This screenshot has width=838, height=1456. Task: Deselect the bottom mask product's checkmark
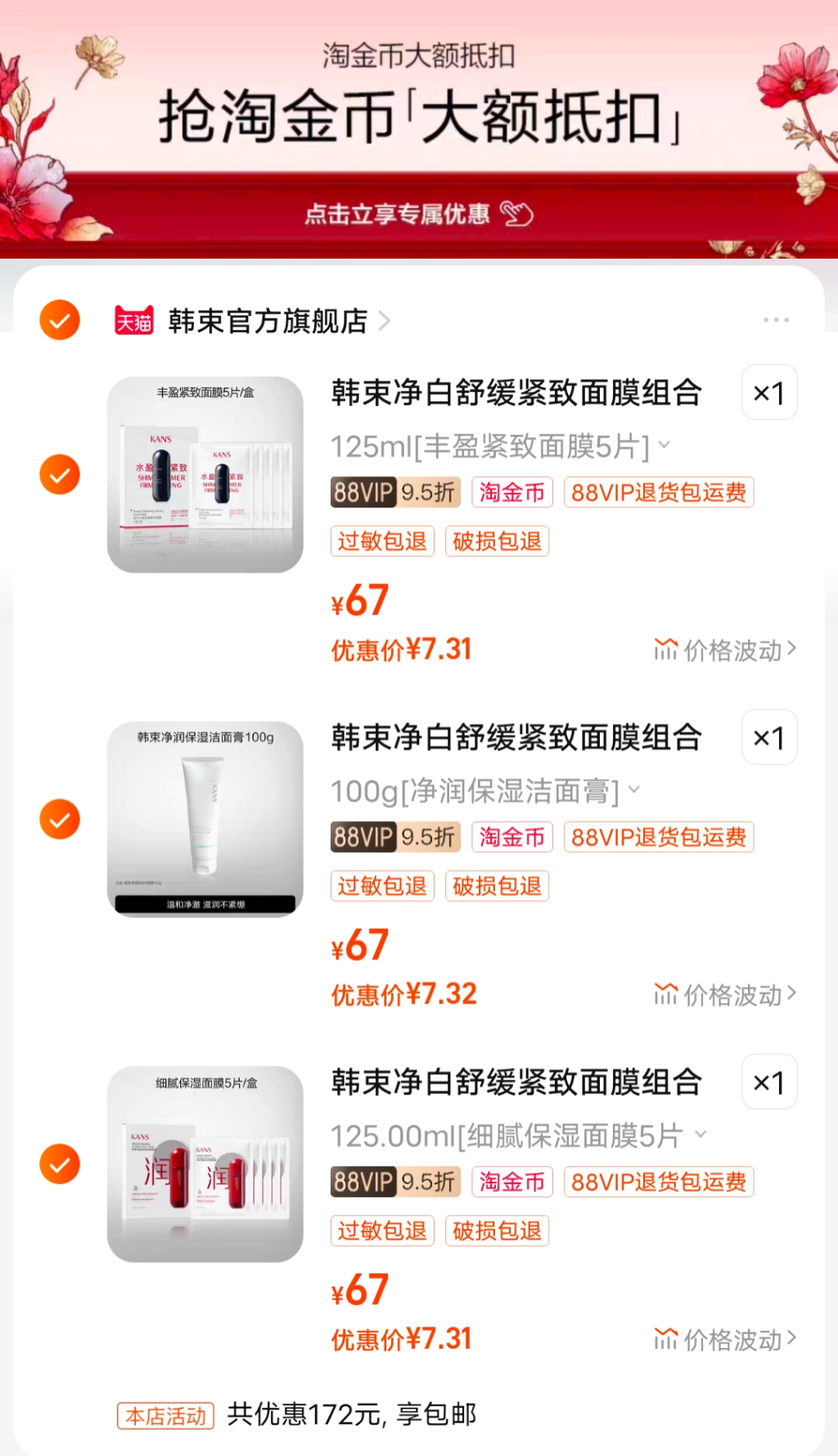[x=59, y=1163]
